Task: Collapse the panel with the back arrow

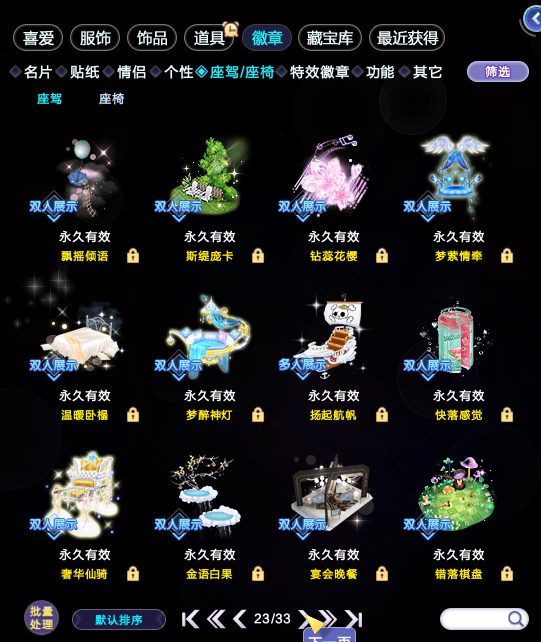Action: pyautogui.click(x=533, y=18)
